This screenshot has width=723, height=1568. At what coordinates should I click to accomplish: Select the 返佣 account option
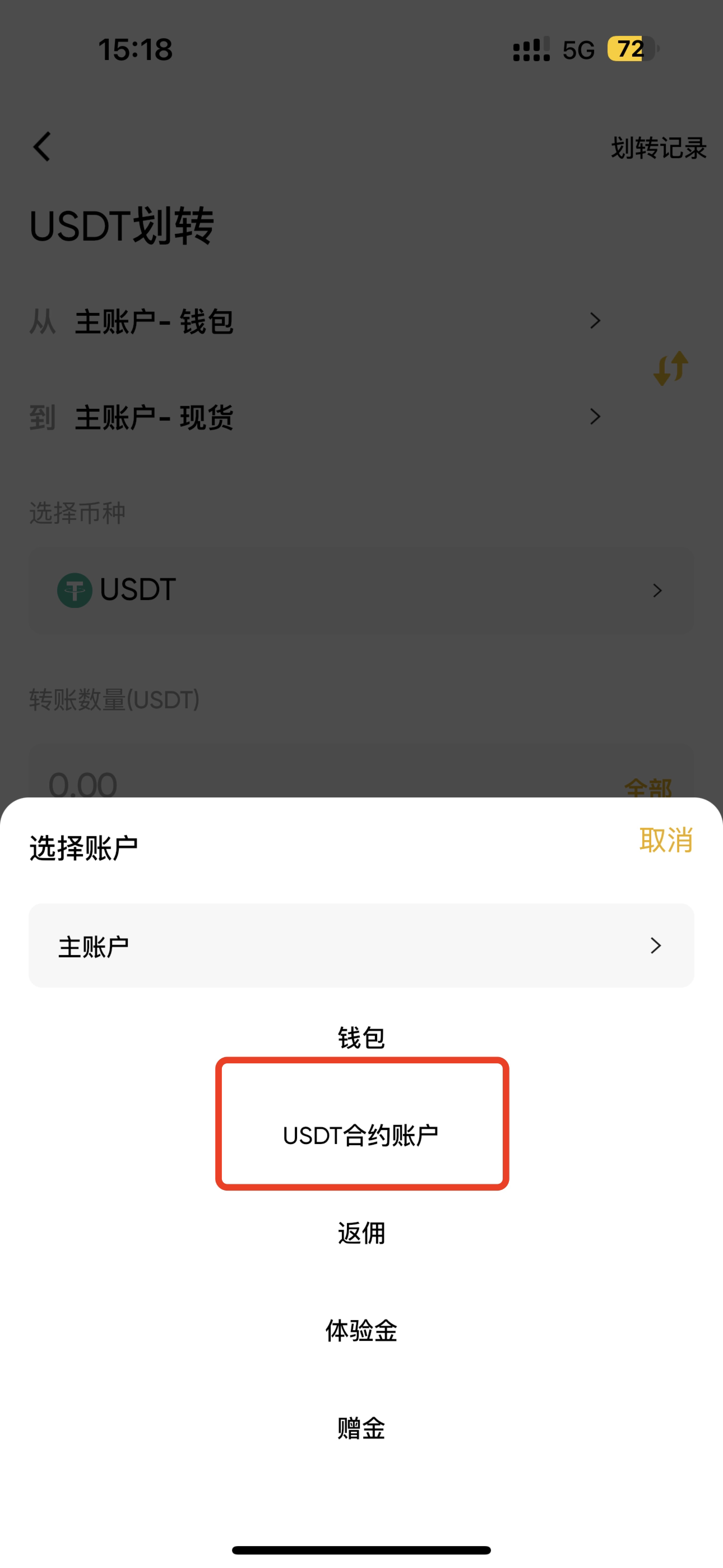coord(361,1233)
